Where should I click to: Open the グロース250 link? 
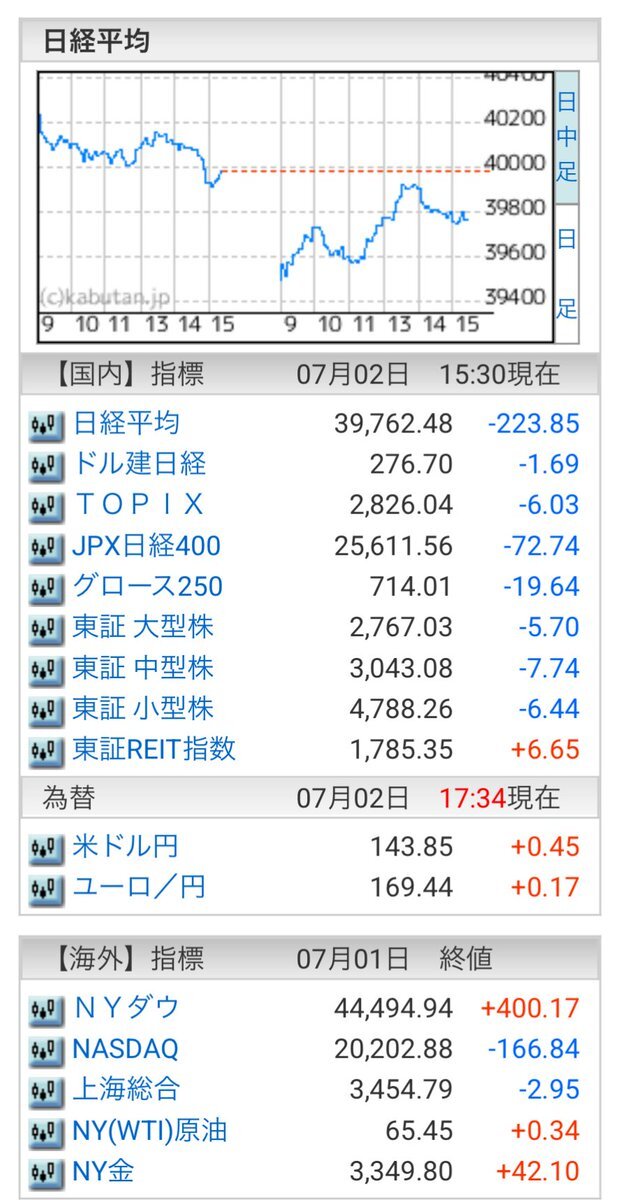click(148, 586)
